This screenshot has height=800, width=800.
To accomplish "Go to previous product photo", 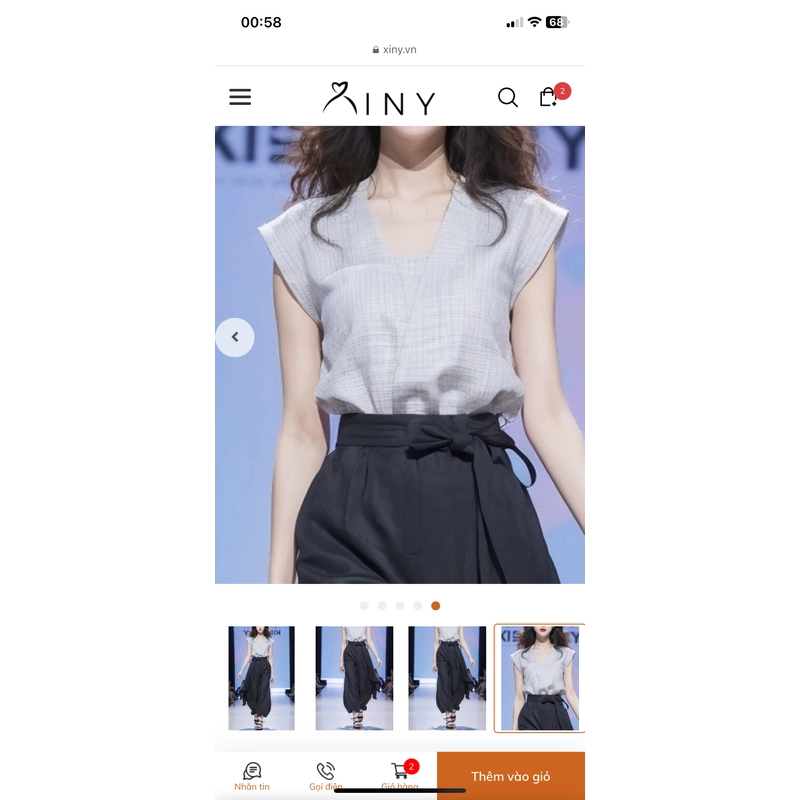I will [235, 337].
